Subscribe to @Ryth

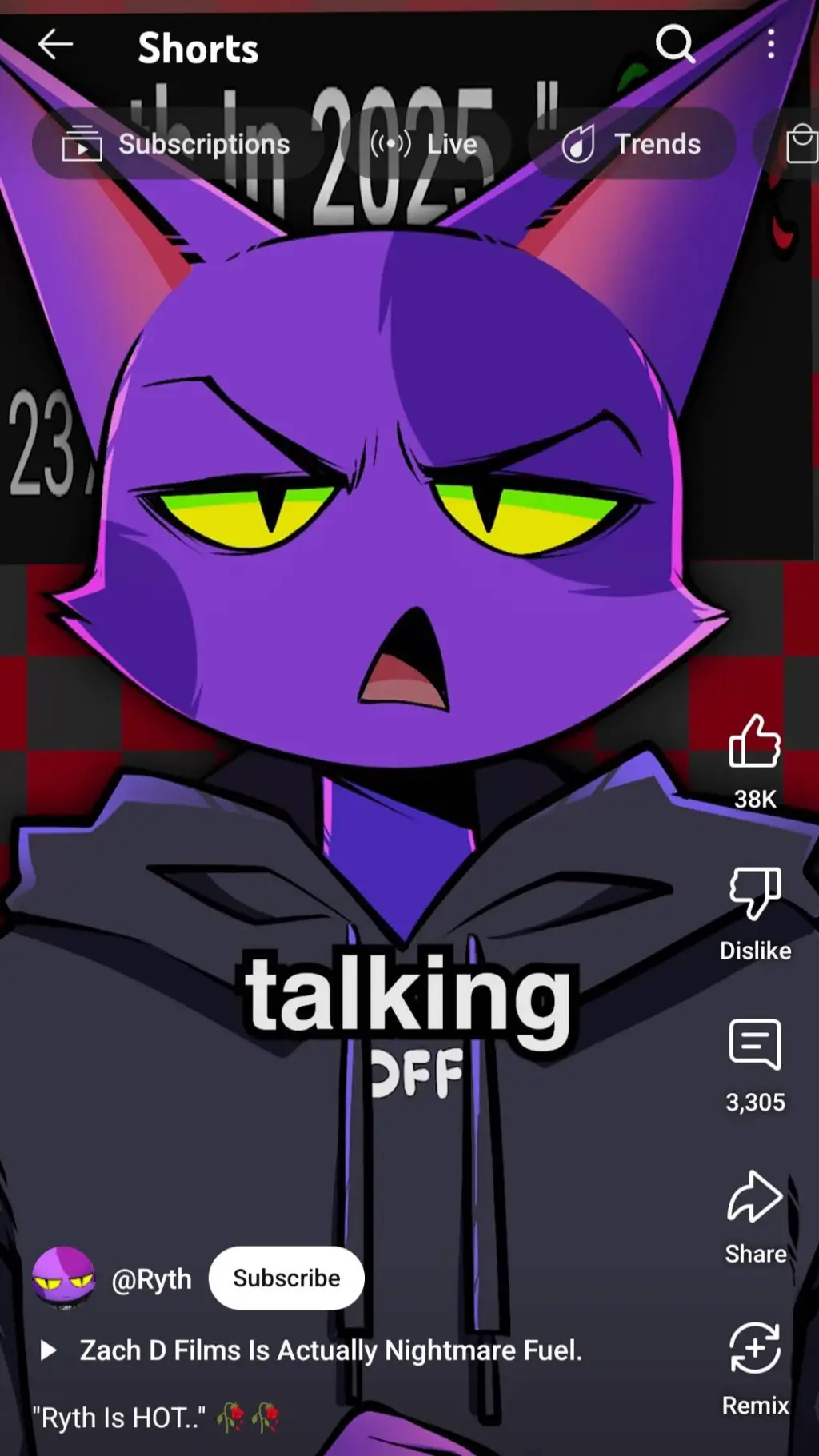pyautogui.click(x=286, y=1278)
